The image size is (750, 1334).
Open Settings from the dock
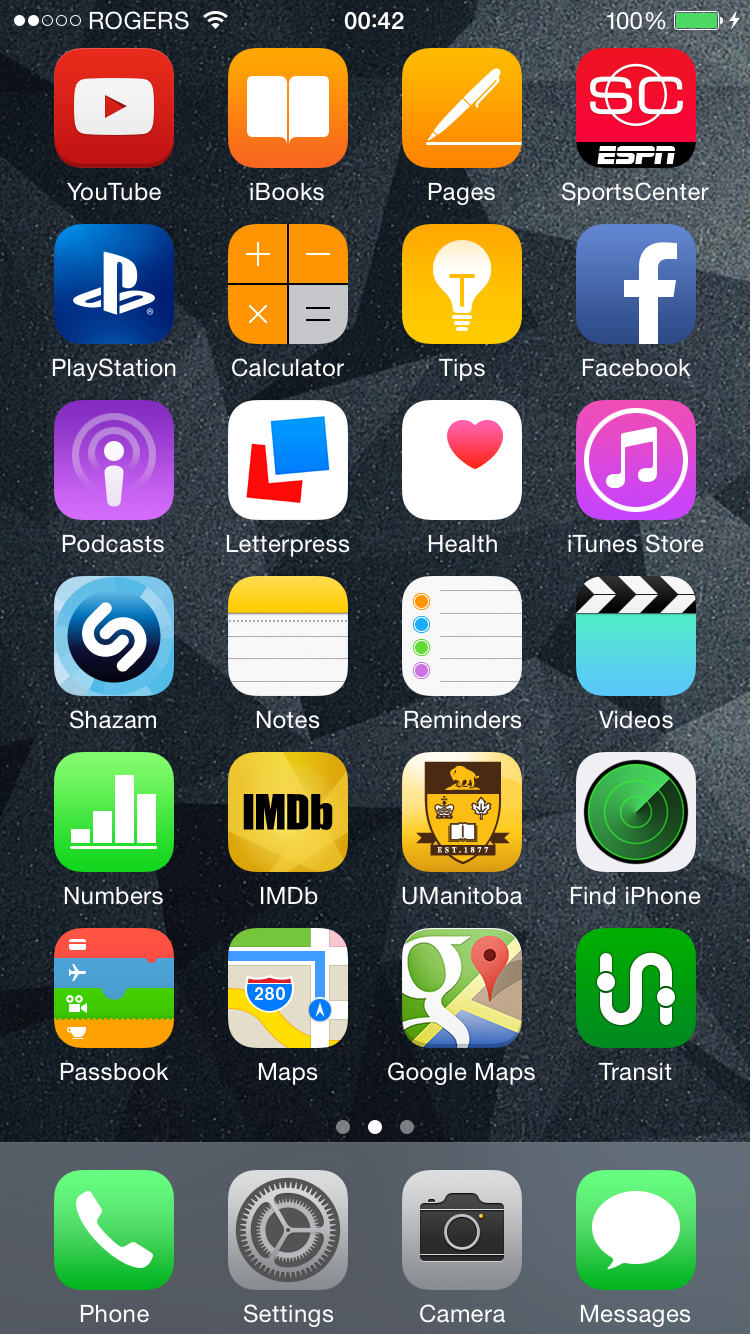[x=288, y=1230]
